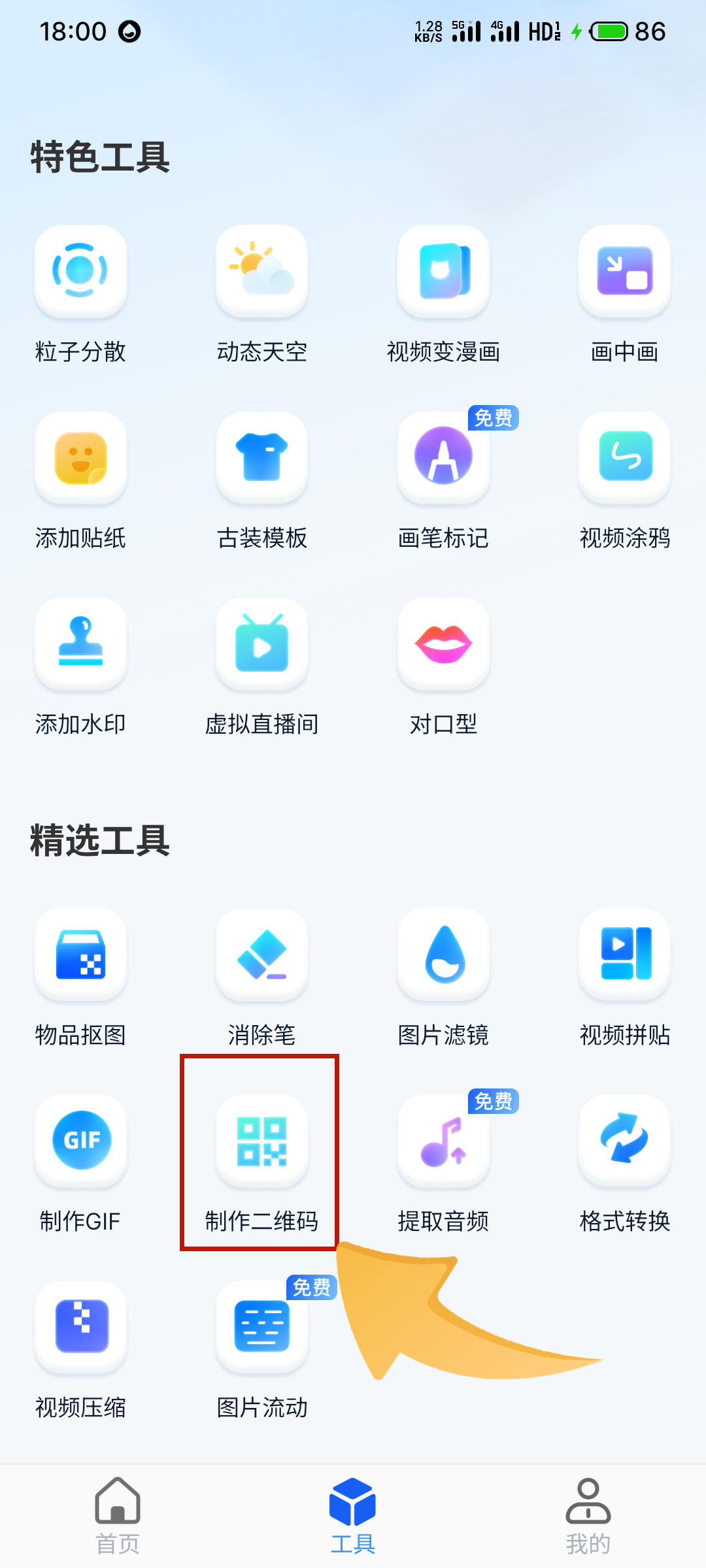Choose the 消除笔 eraser pen tool
This screenshot has width=706, height=1568.
(x=261, y=954)
